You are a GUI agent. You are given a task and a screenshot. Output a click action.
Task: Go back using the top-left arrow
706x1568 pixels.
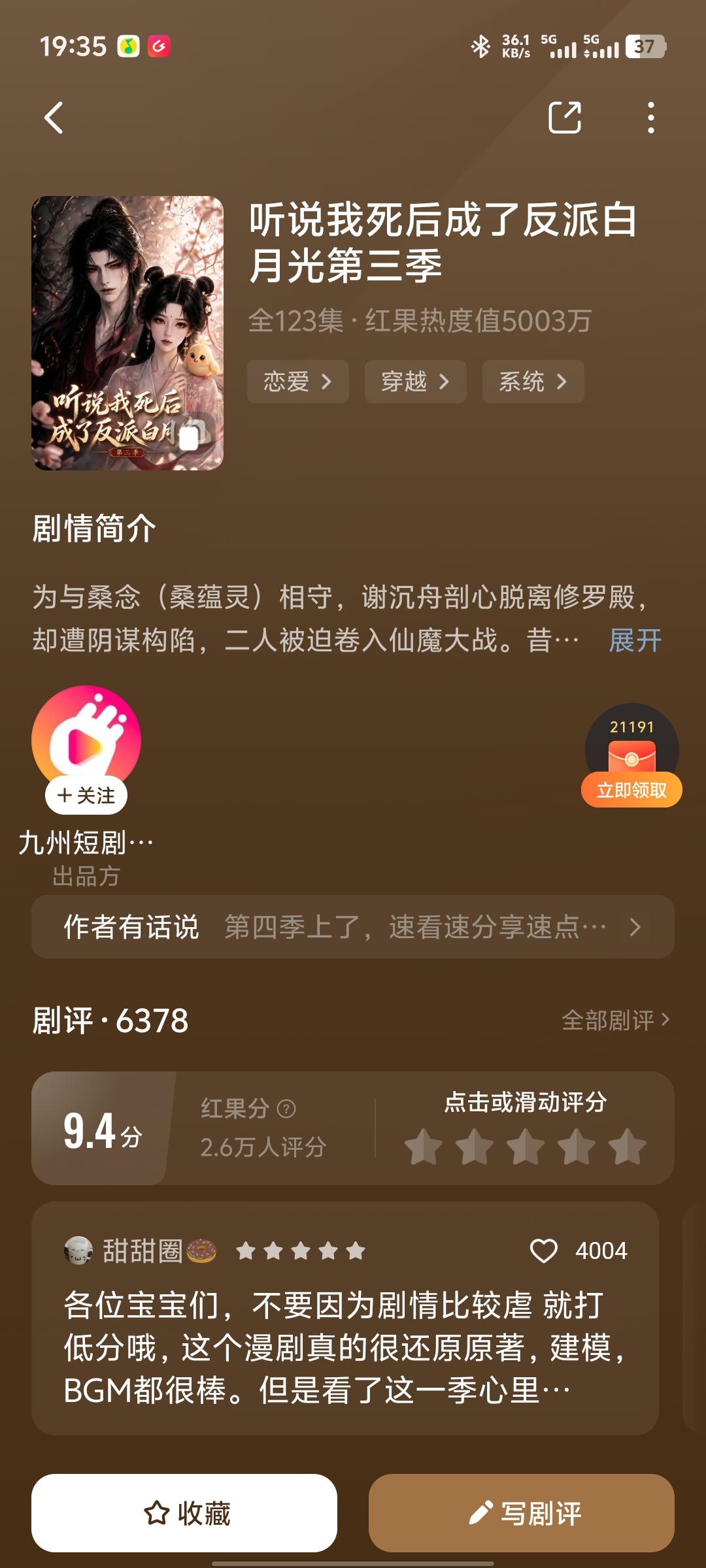pyautogui.click(x=54, y=118)
